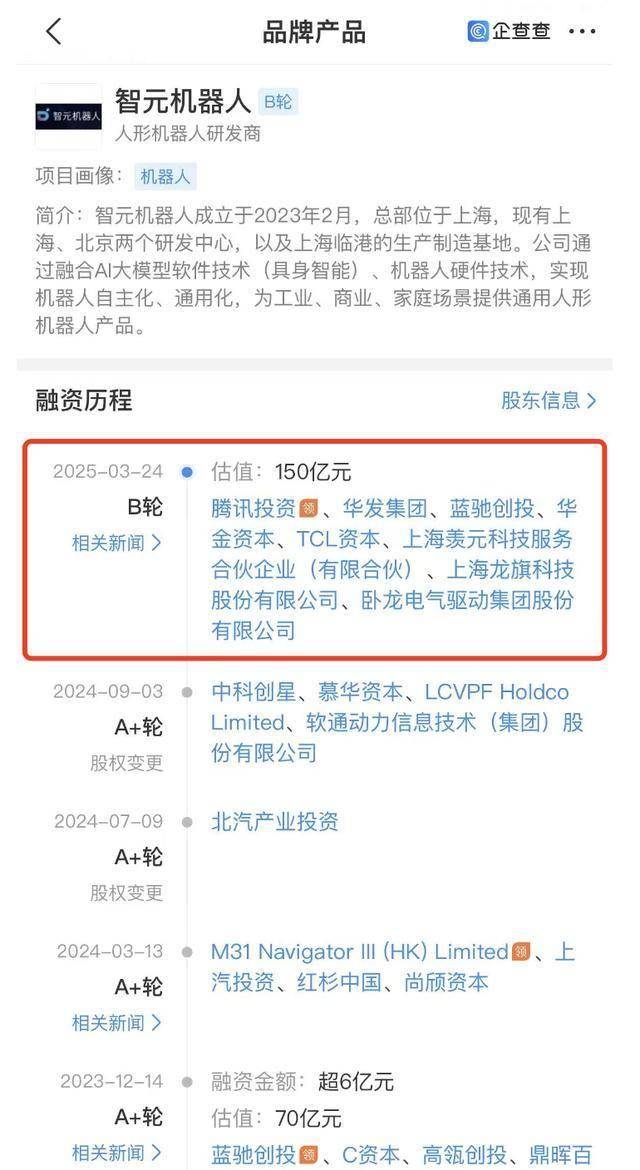Go back using the top-left arrow

[x=54, y=32]
